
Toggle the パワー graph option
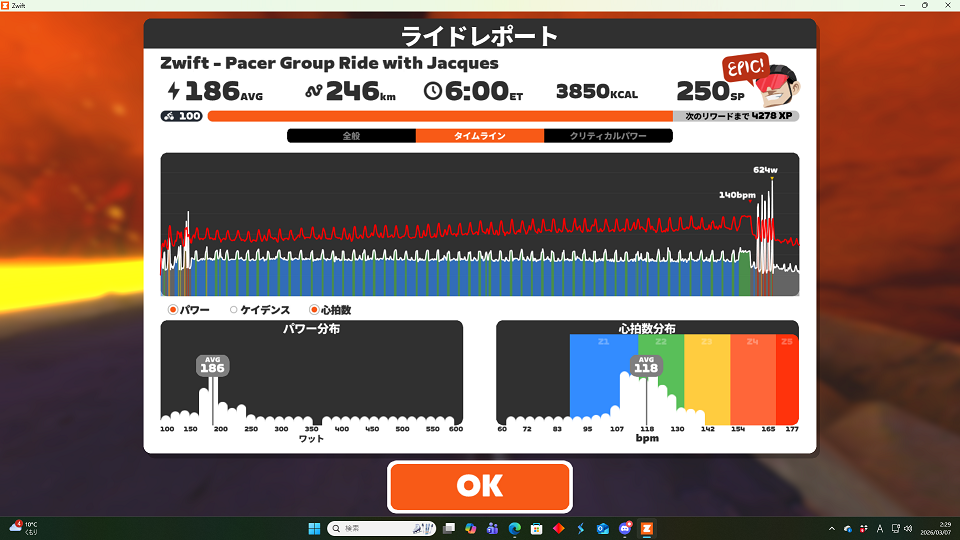pyautogui.click(x=173, y=310)
